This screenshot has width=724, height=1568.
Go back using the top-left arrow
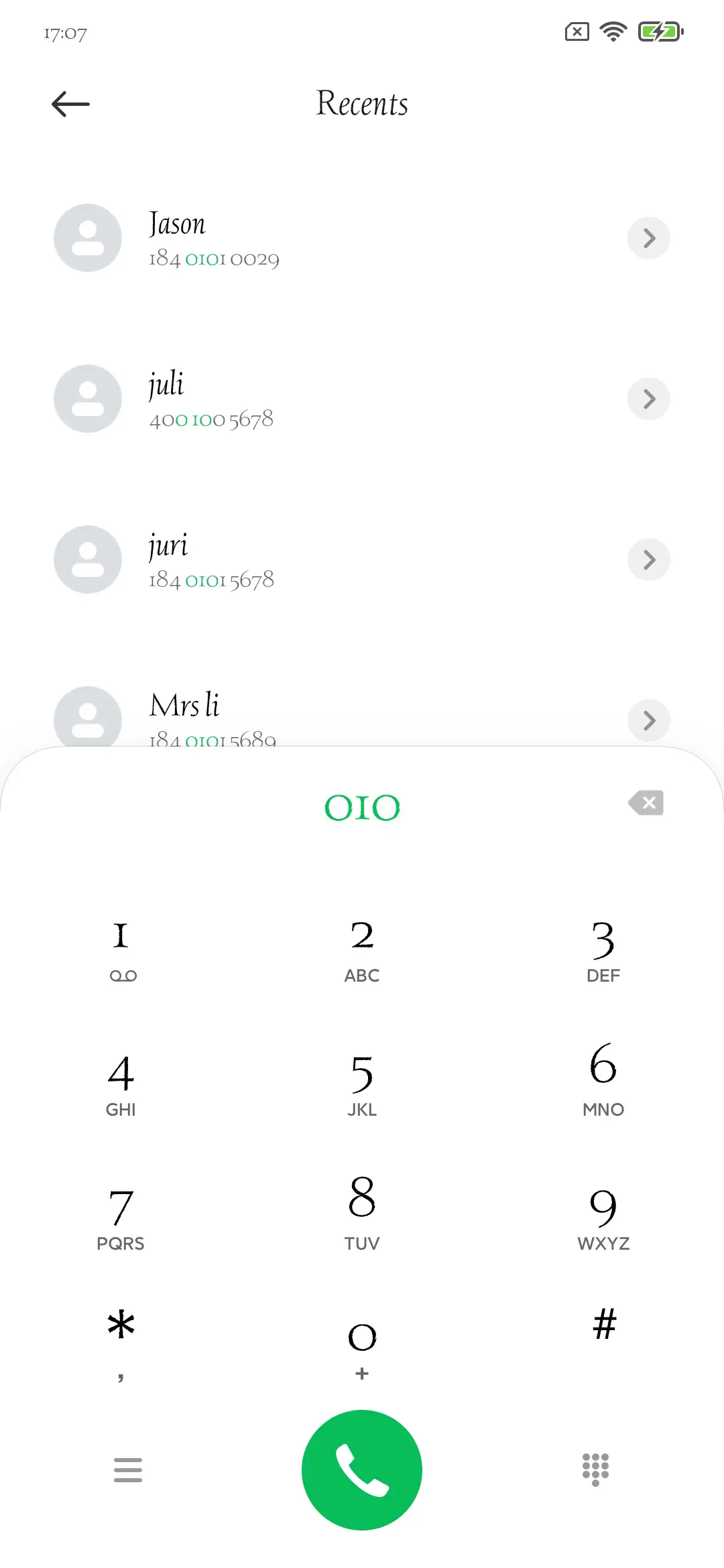[x=70, y=104]
